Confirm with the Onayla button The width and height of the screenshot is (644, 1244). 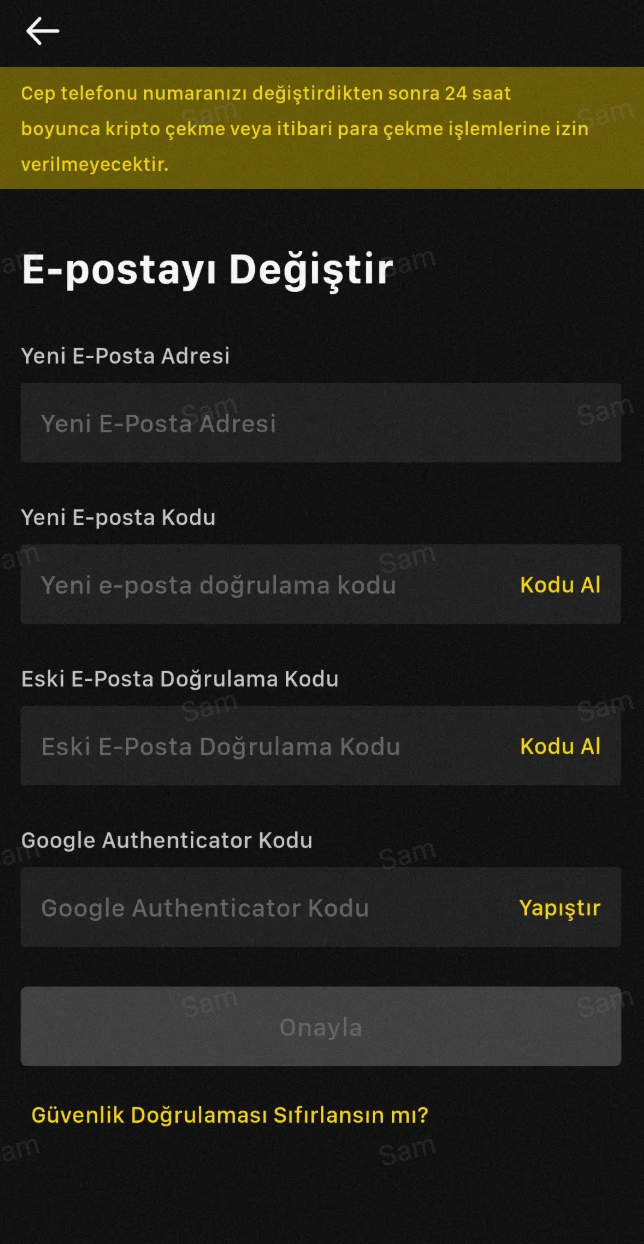point(320,1027)
